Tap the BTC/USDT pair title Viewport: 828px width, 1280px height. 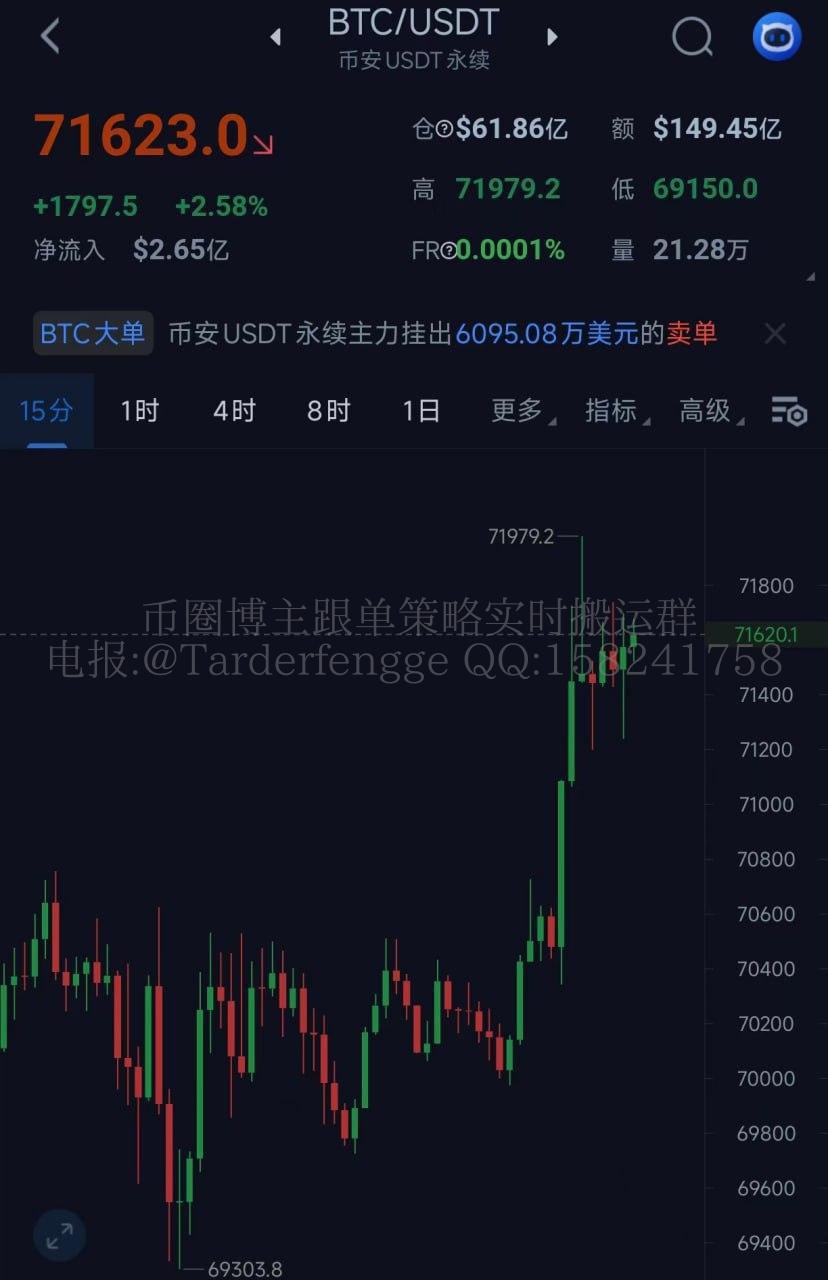(413, 24)
